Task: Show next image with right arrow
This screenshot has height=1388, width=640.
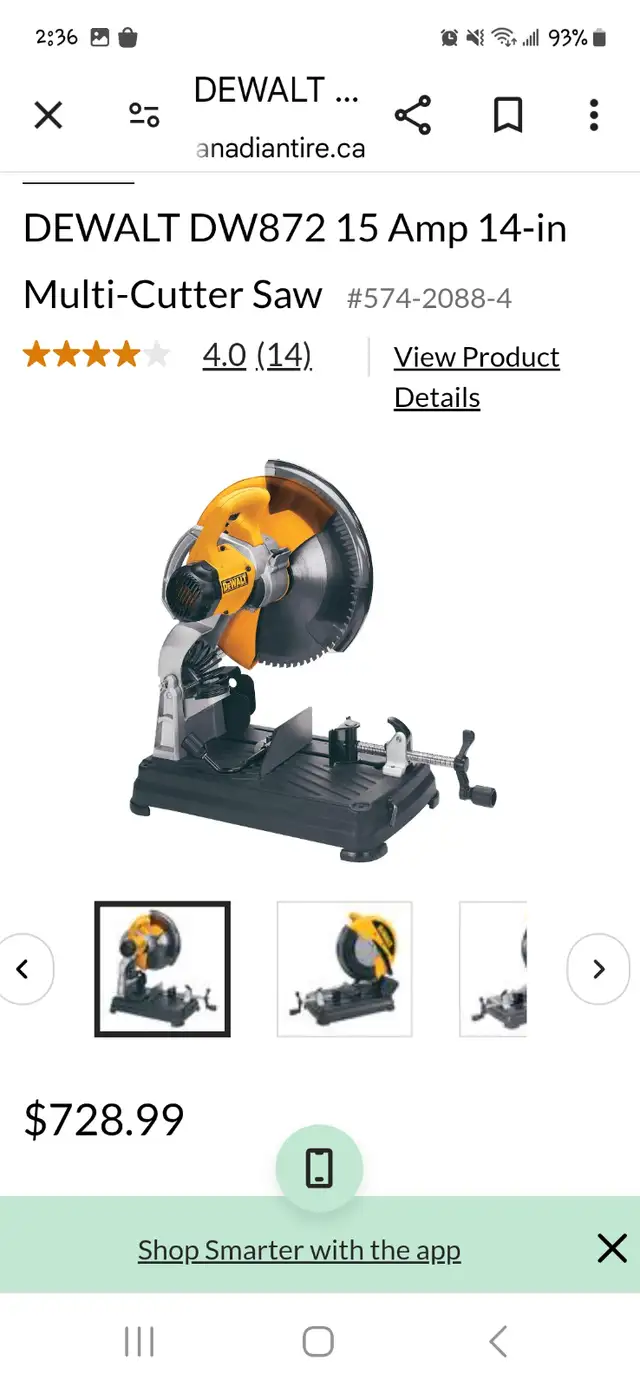Action: coord(598,969)
